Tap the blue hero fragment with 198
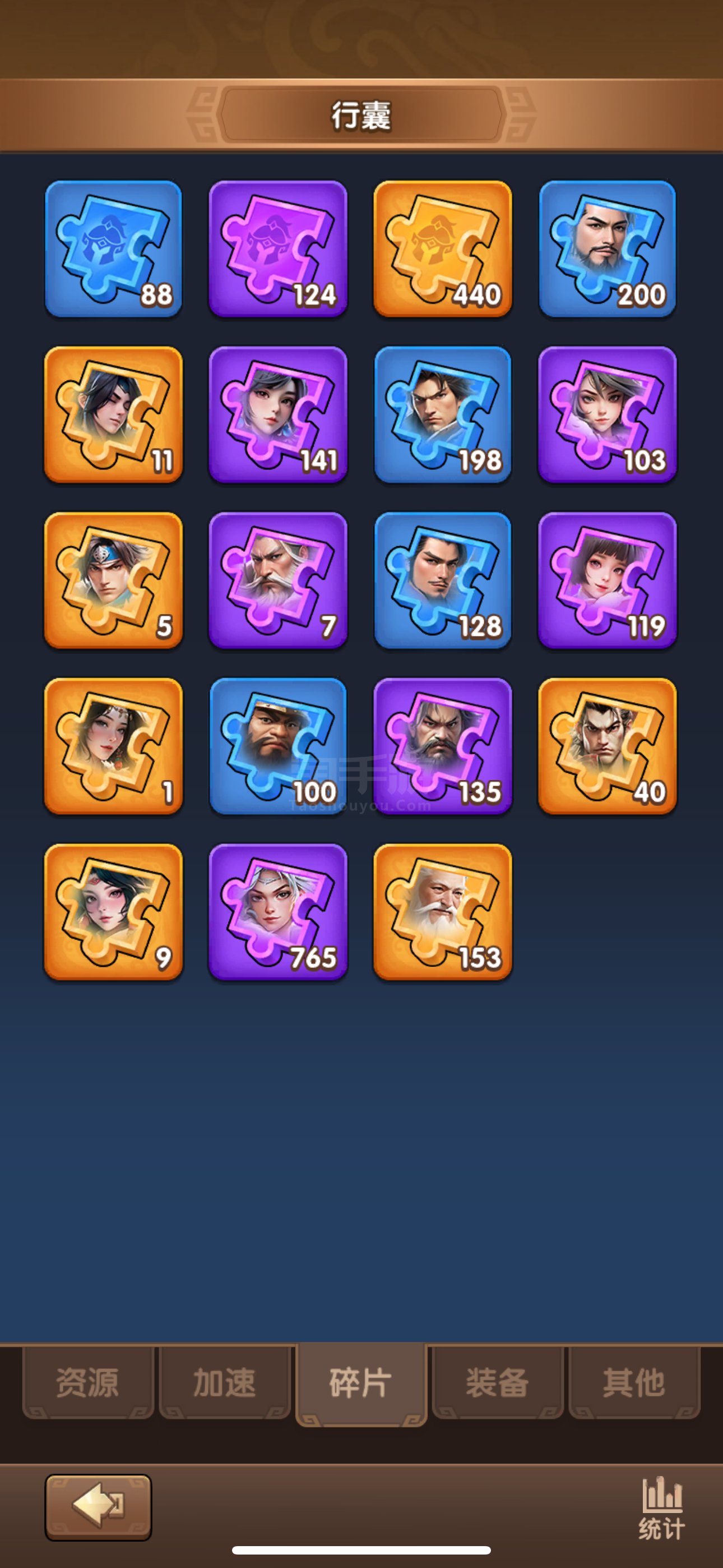Viewport: 723px width, 1568px height. [442, 414]
